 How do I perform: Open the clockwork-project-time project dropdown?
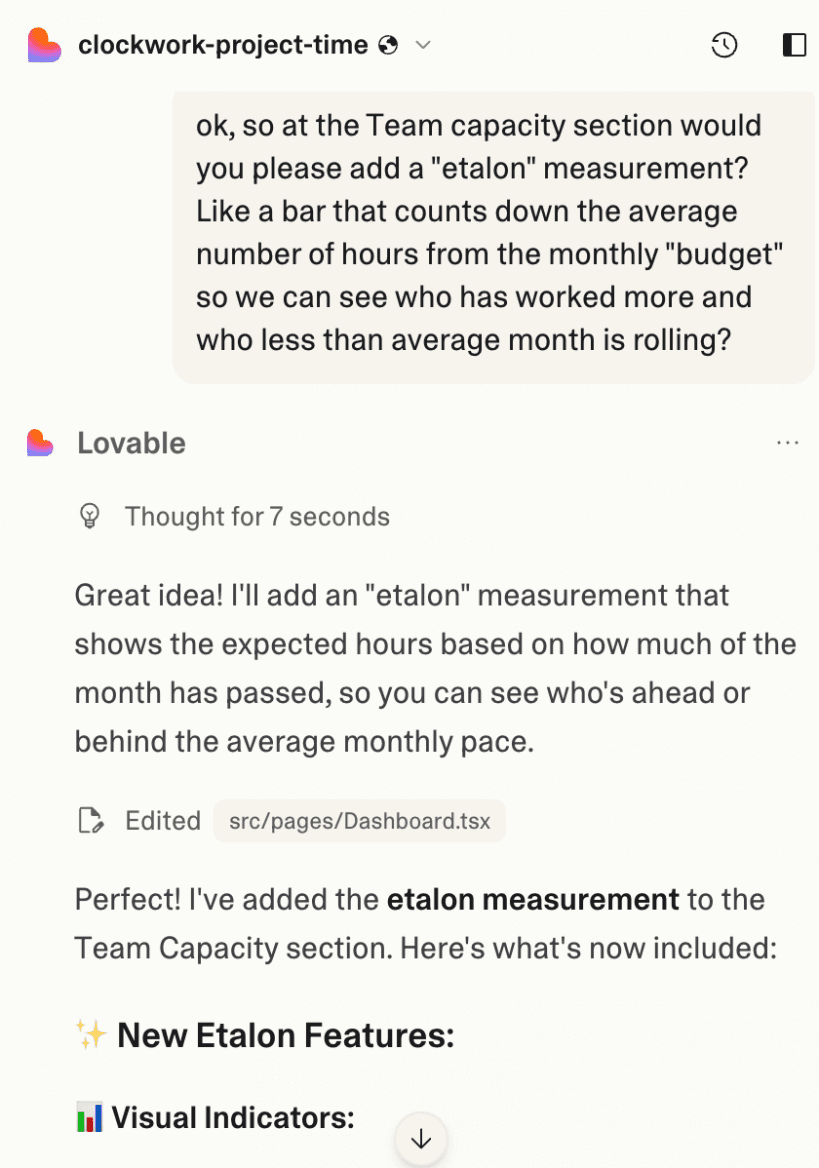click(423, 45)
